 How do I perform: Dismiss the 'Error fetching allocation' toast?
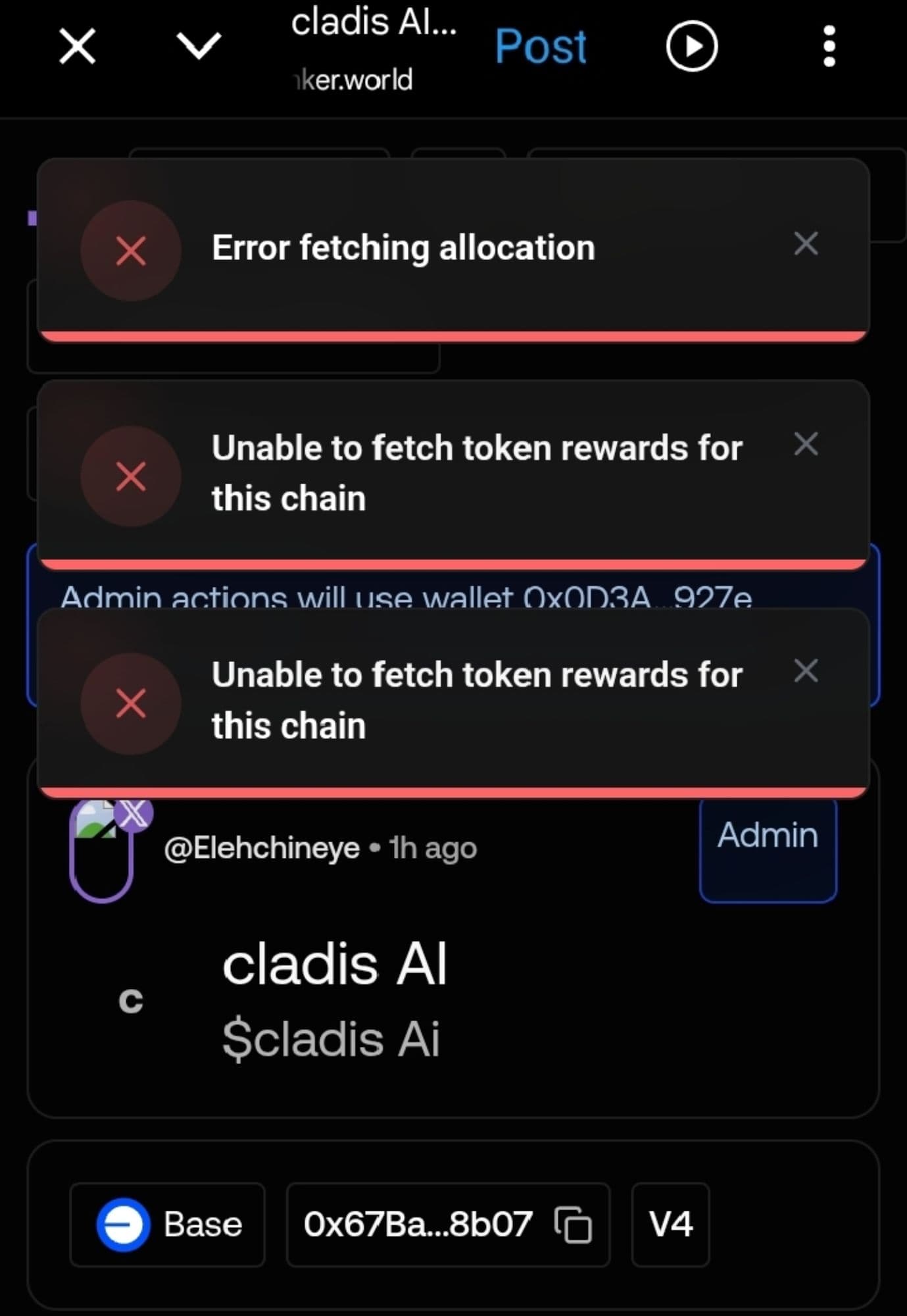point(806,243)
